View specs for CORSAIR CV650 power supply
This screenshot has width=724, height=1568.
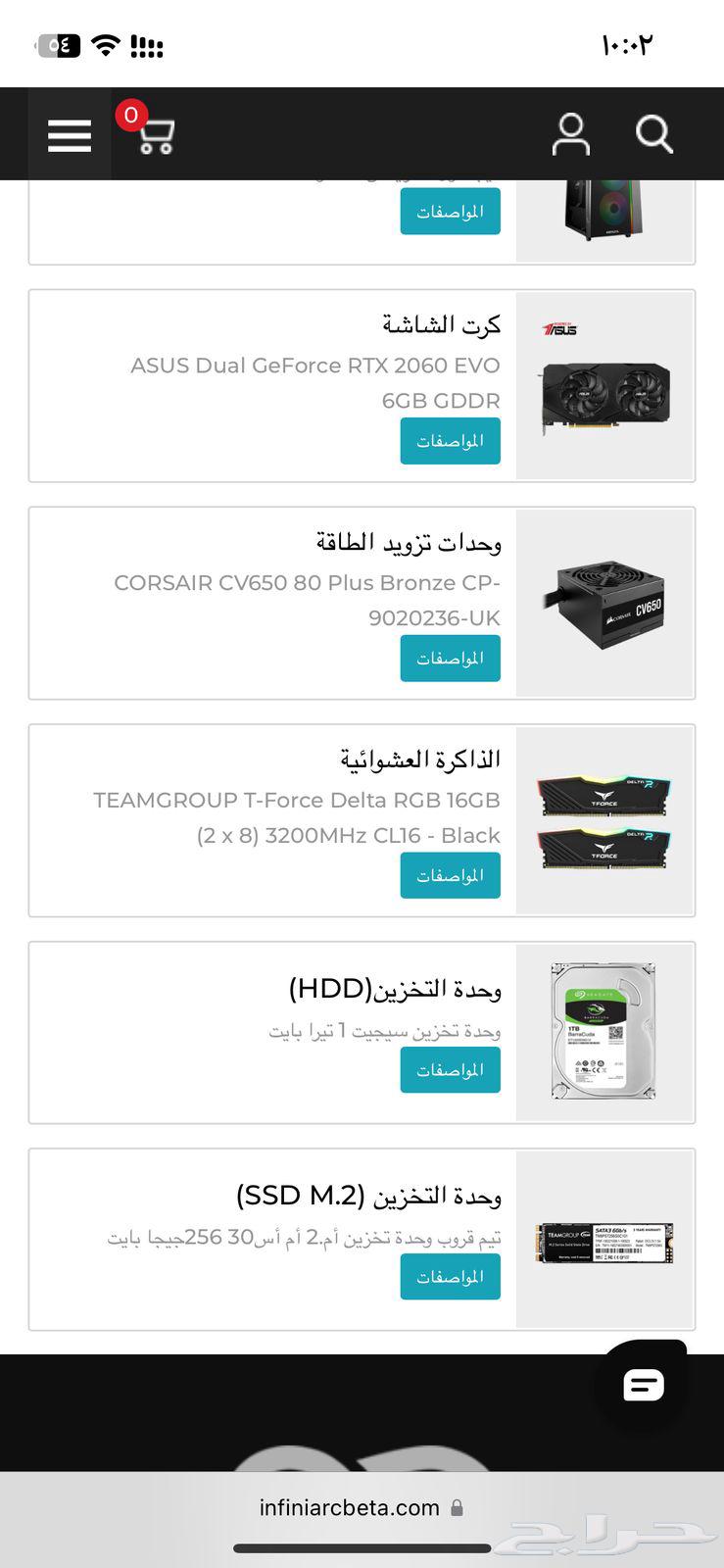[x=450, y=659]
